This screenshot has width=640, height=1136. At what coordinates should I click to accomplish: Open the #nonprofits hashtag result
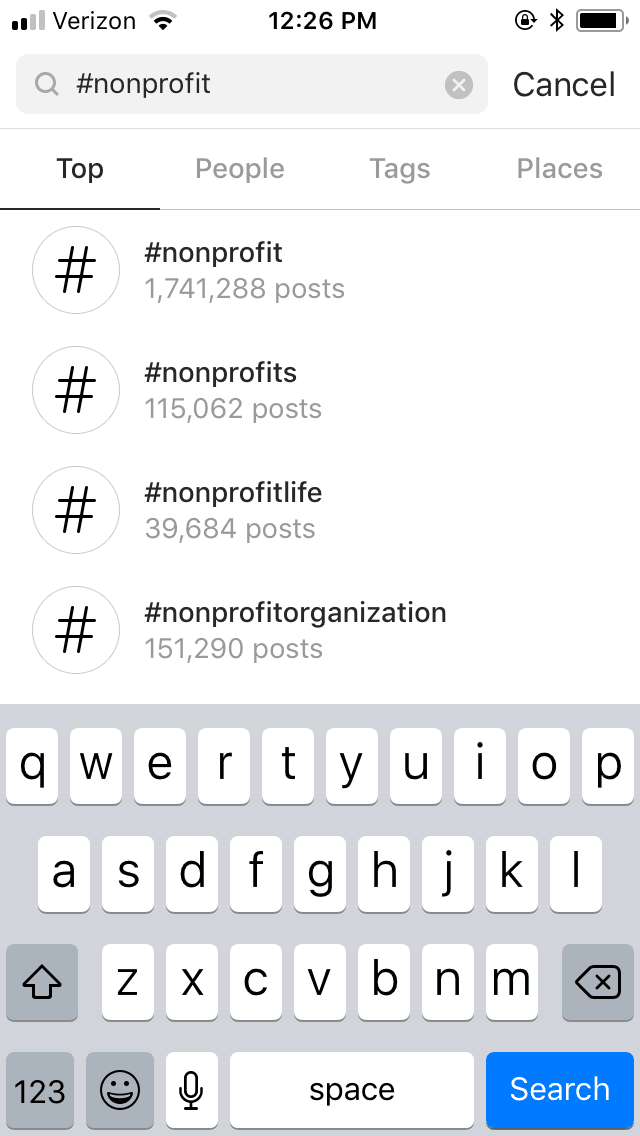point(320,390)
